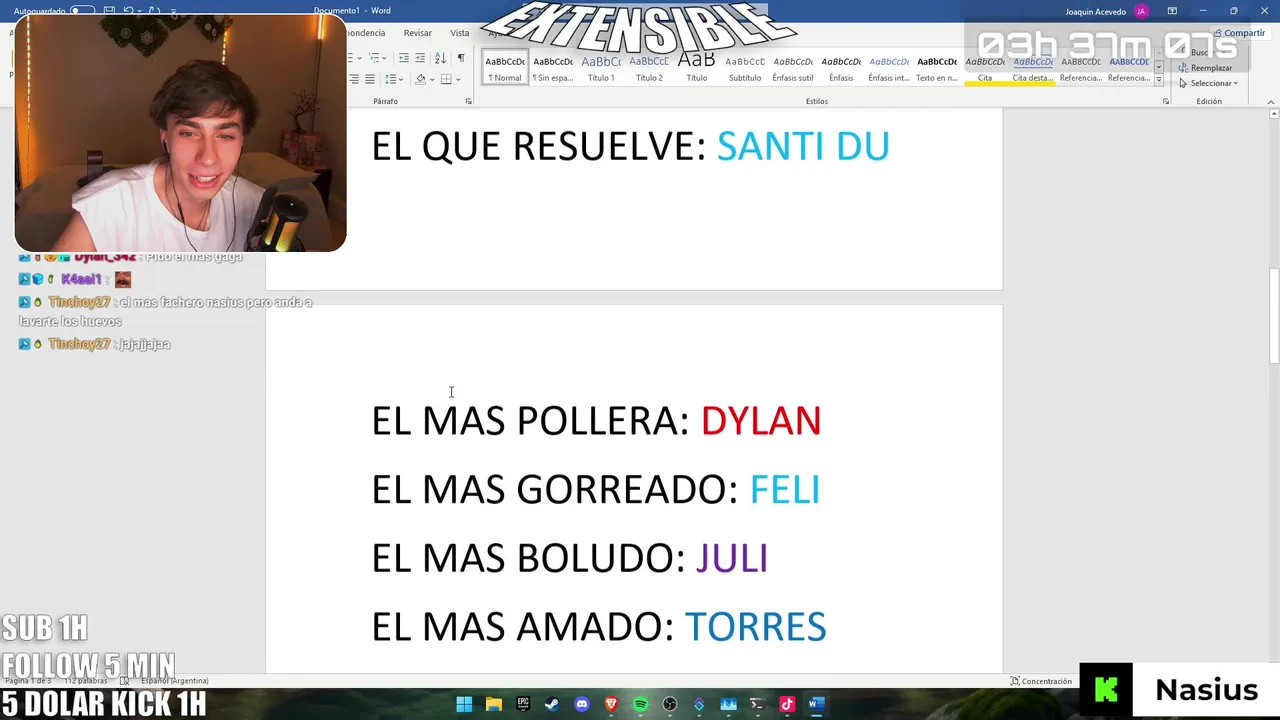Enable Concentración mode in status bar
Viewport: 1280px width, 720px height.
(1041, 681)
